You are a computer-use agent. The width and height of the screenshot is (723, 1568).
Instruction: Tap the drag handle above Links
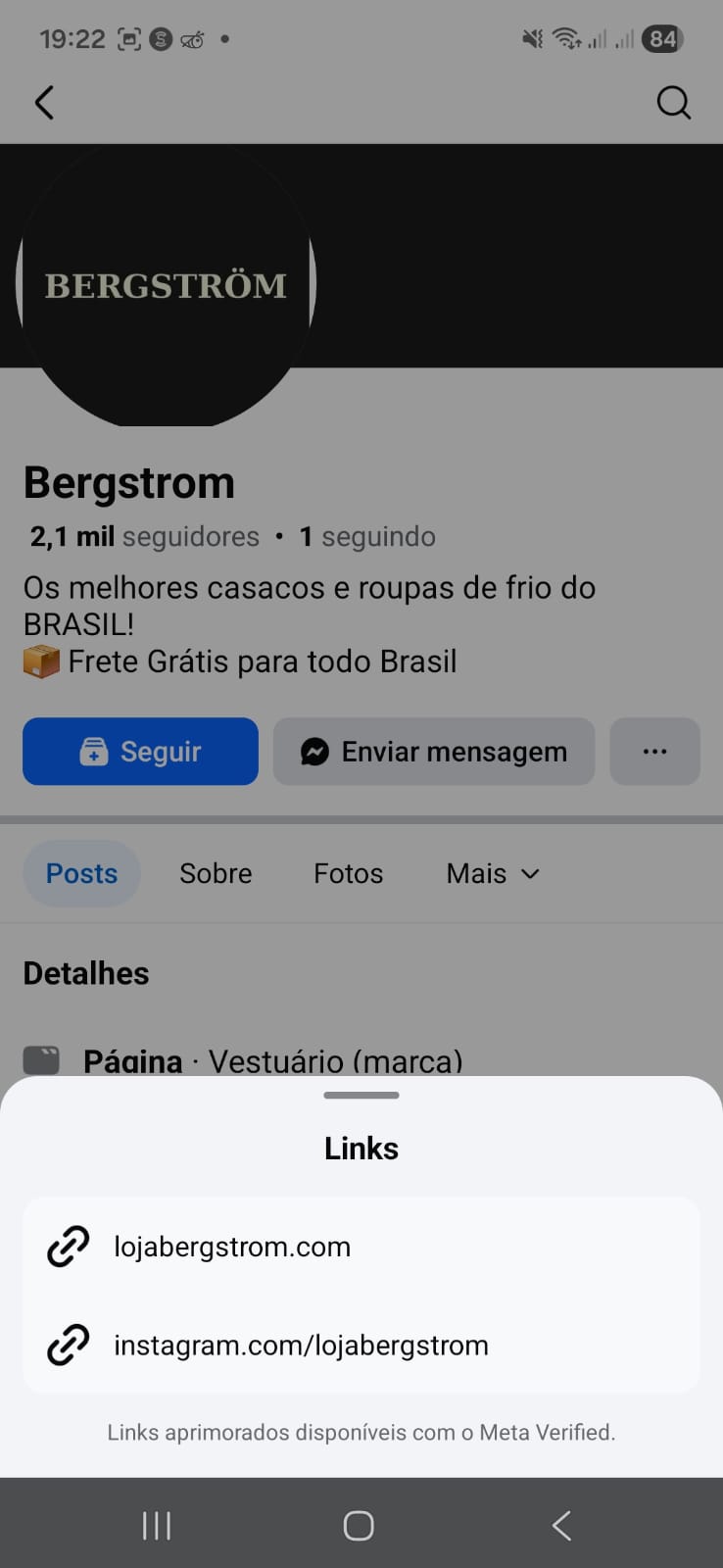pyautogui.click(x=361, y=1095)
